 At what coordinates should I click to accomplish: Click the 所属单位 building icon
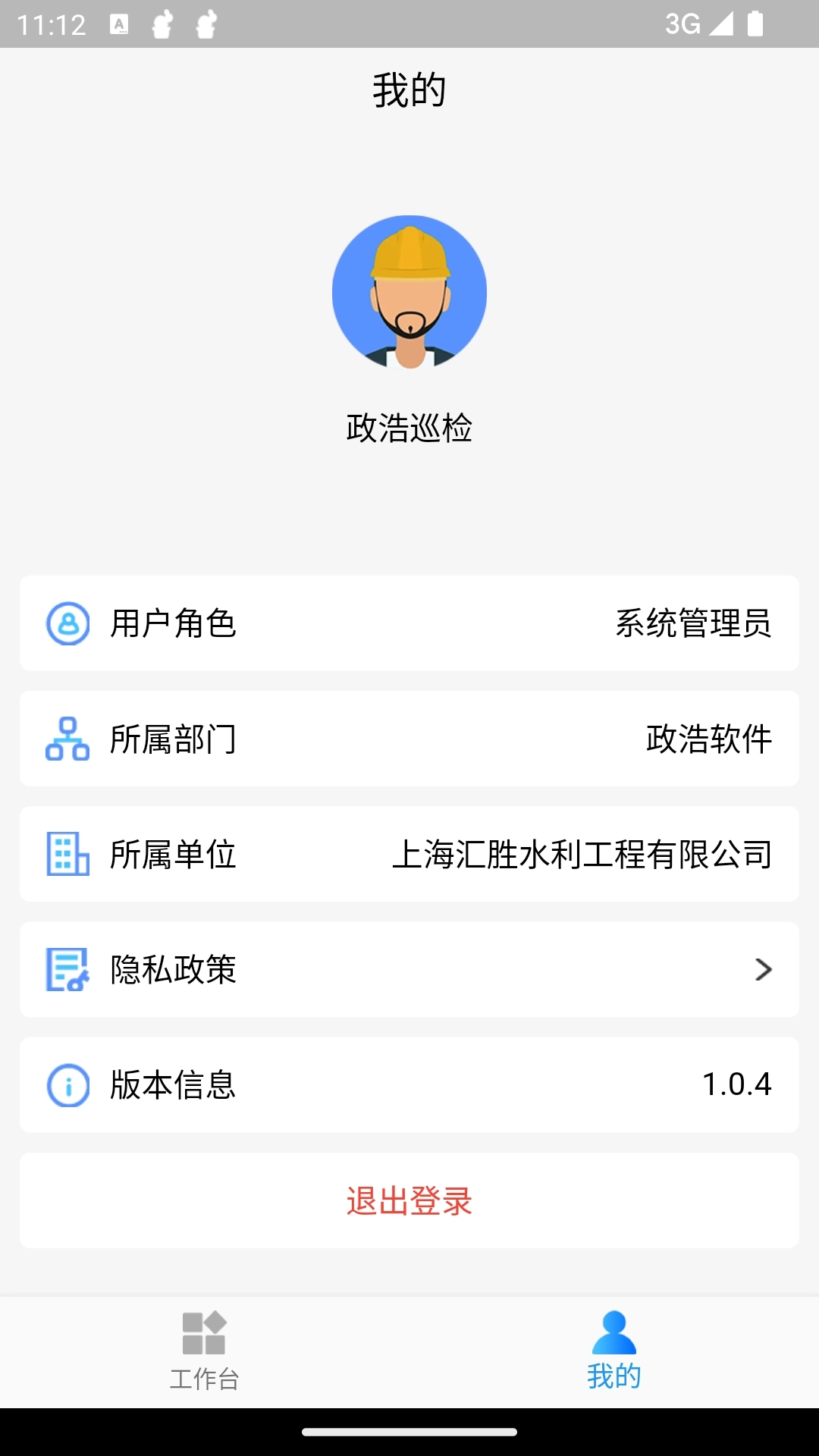coord(67,855)
